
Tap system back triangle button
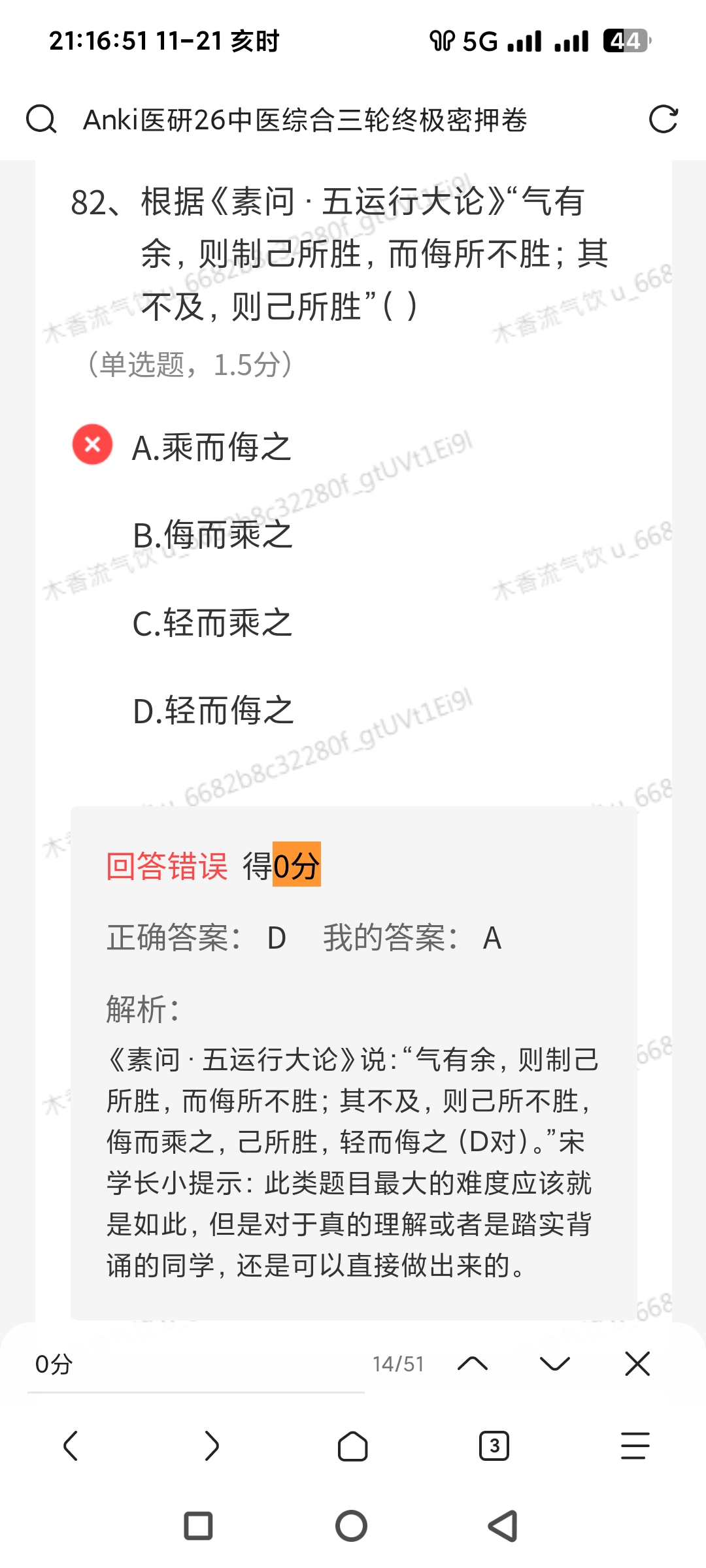coord(503,1526)
